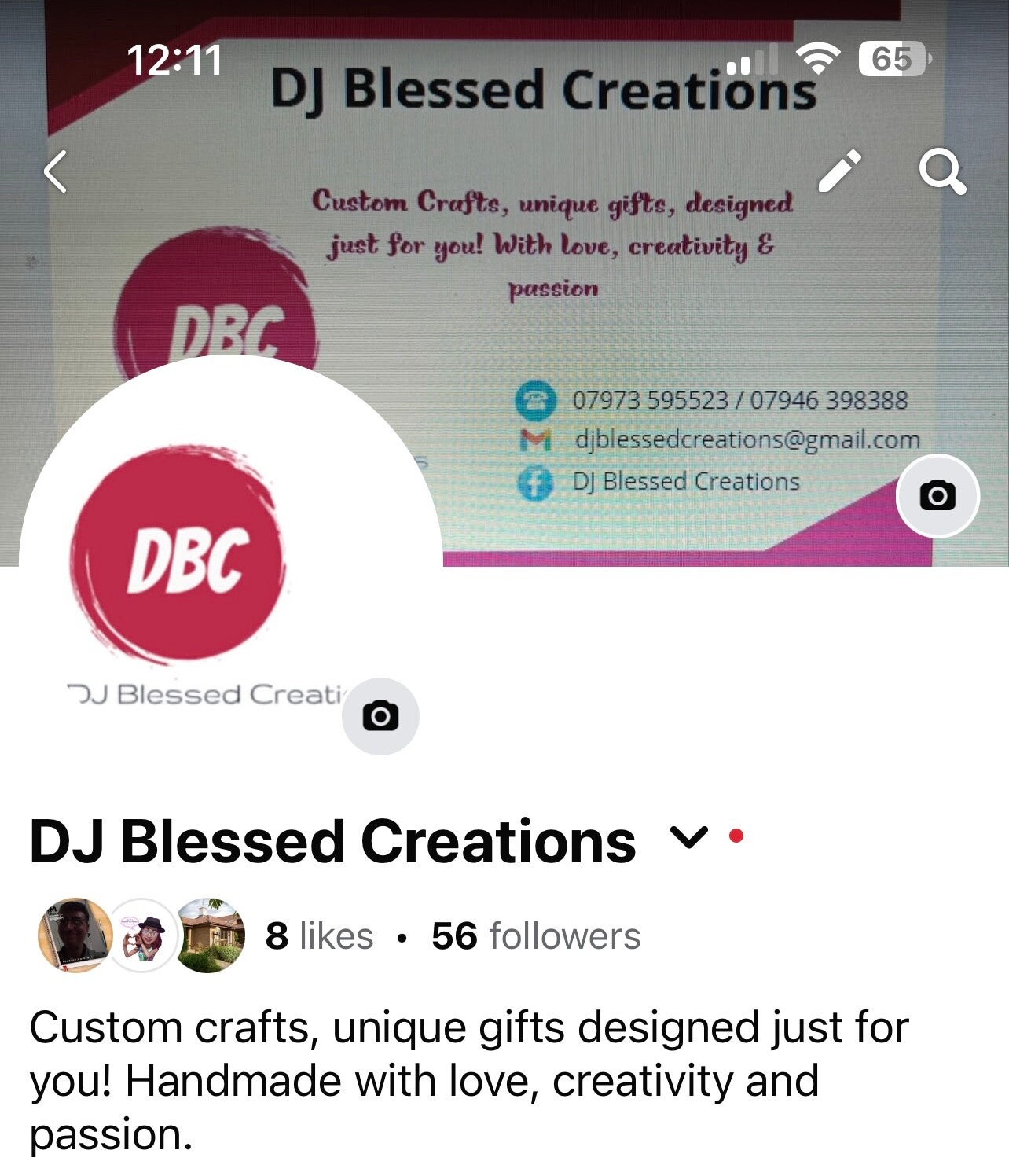Image resolution: width=1009 pixels, height=1176 pixels.
Task: Change cover photo via camera icon
Action: point(937,496)
